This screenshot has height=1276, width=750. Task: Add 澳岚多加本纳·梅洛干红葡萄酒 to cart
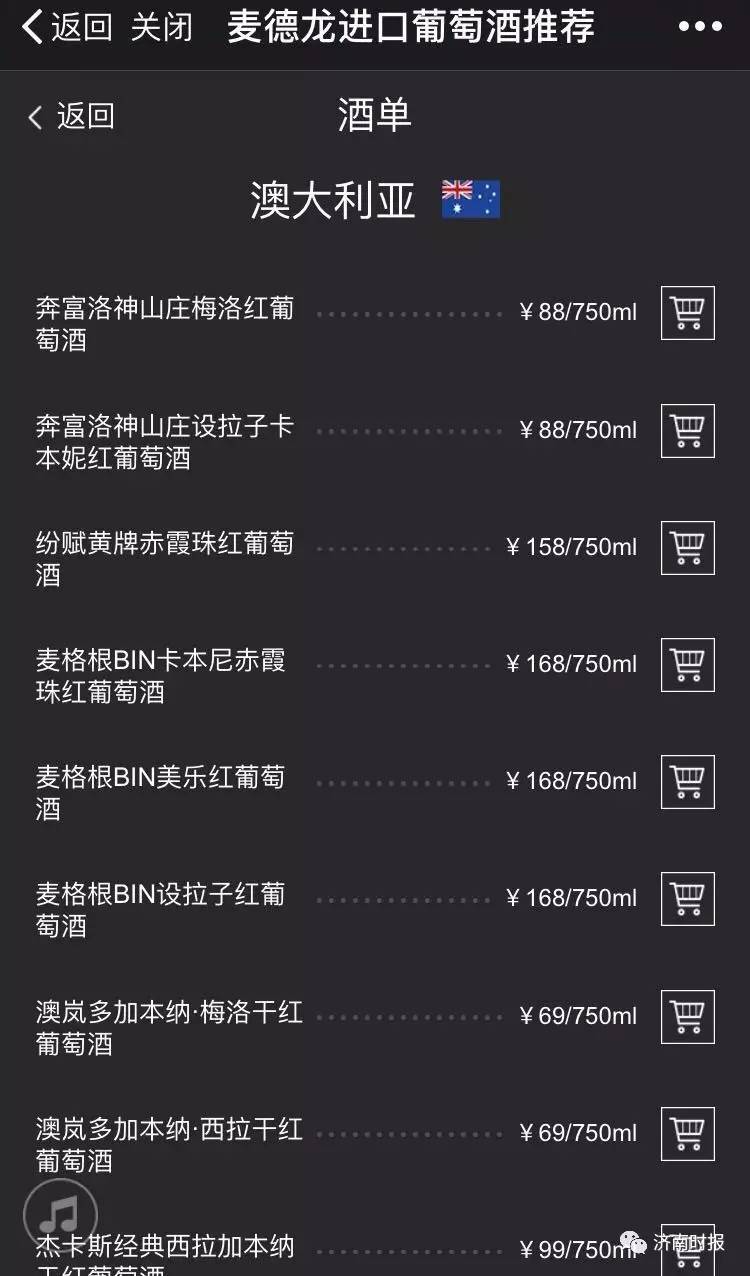687,1016
